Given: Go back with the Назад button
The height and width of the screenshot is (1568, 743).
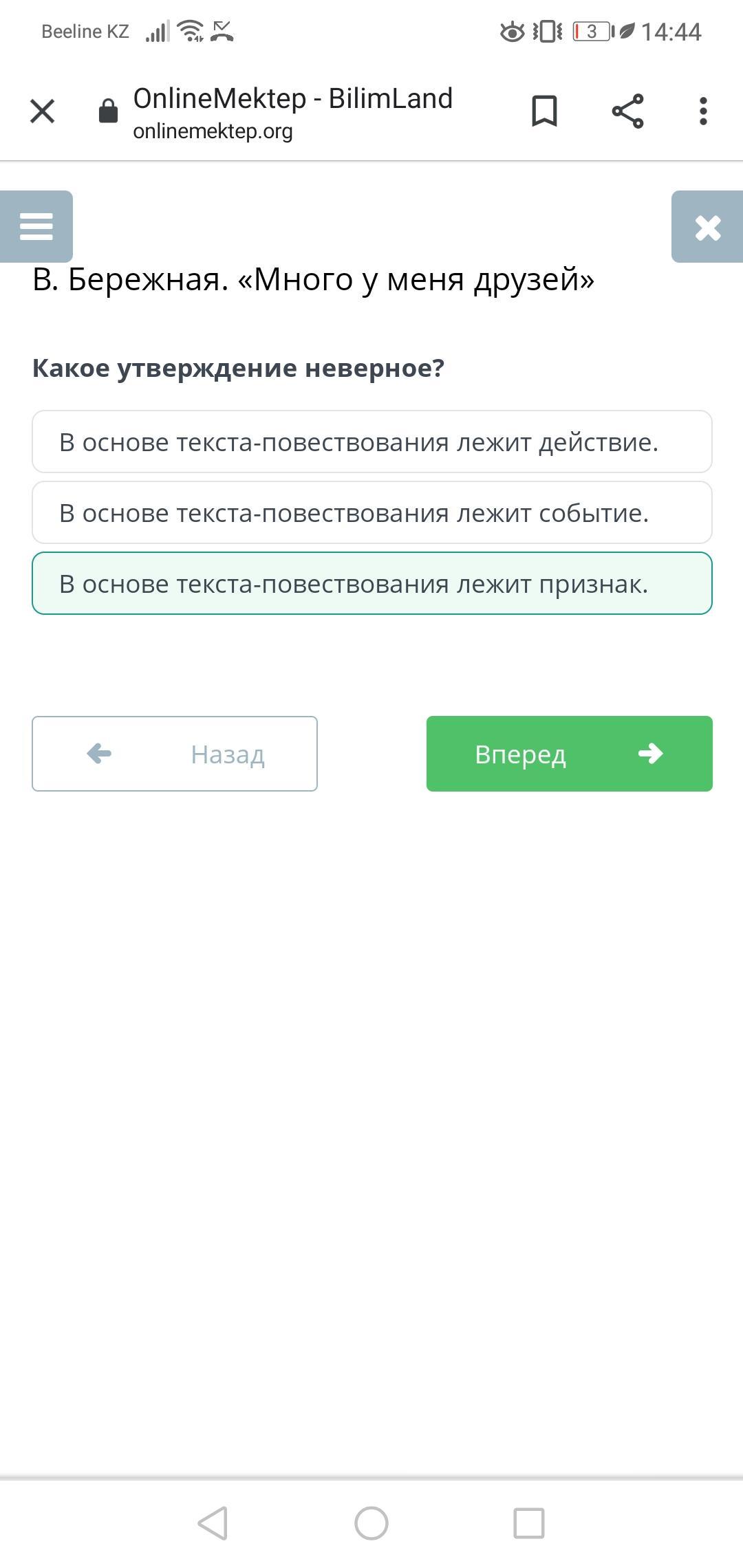Looking at the screenshot, I should [x=175, y=754].
